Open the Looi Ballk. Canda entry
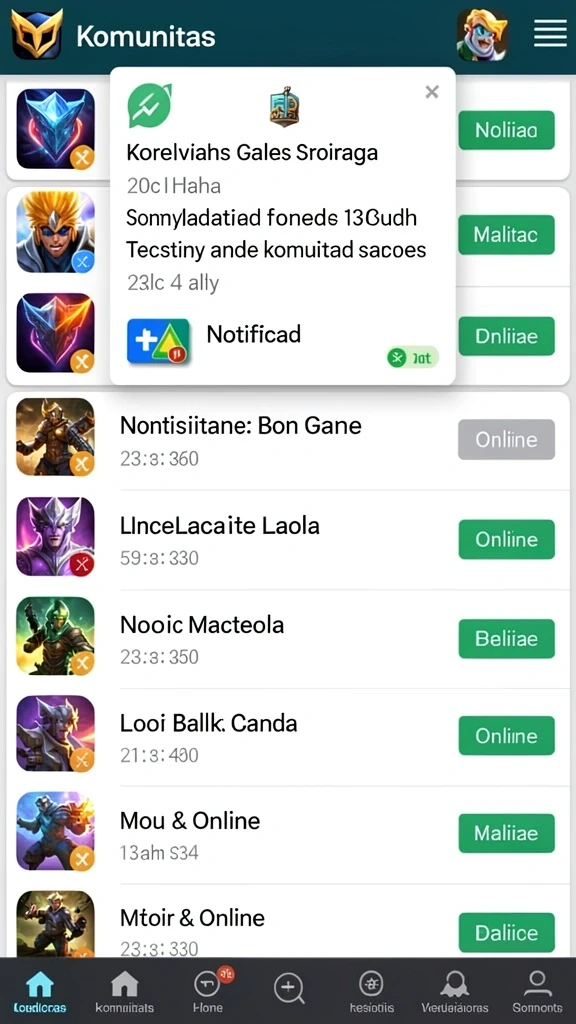The width and height of the screenshot is (576, 1024). coord(288,737)
